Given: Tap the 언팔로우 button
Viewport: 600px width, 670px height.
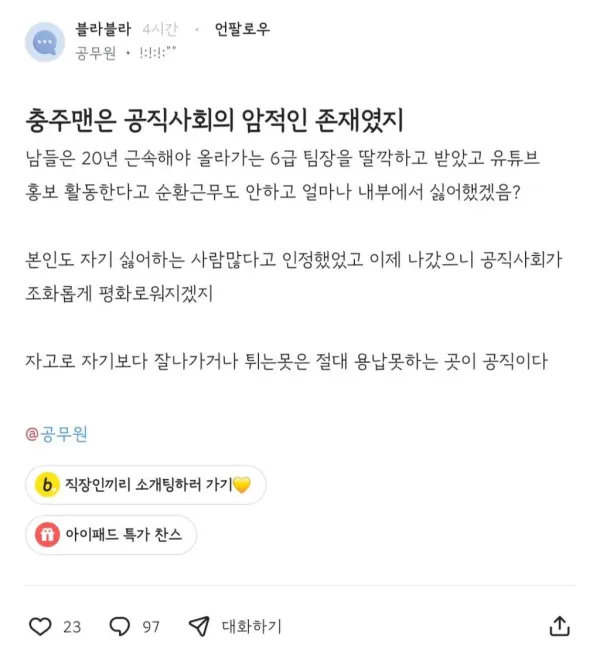Looking at the screenshot, I should pyautogui.click(x=243, y=29).
